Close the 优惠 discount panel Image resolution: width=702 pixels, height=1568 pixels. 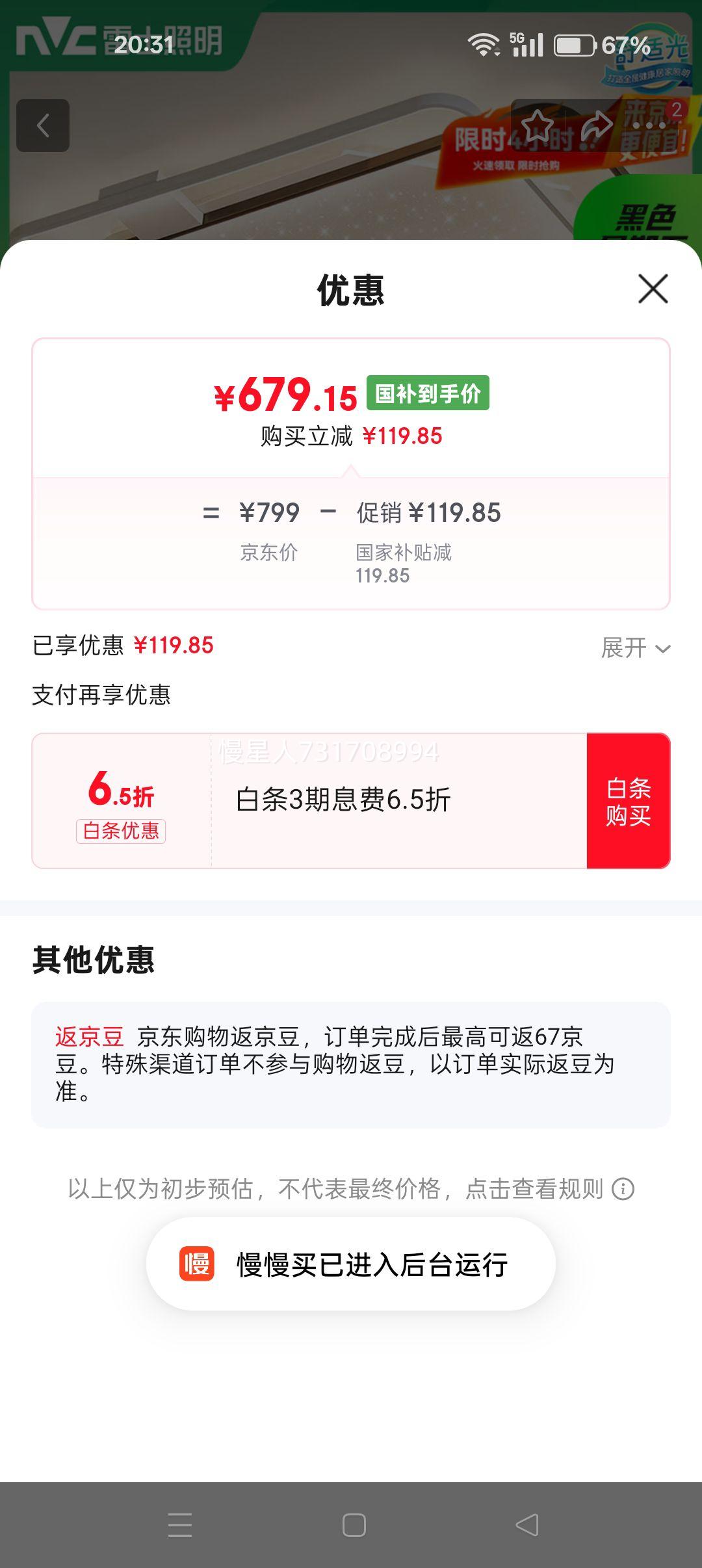653,289
